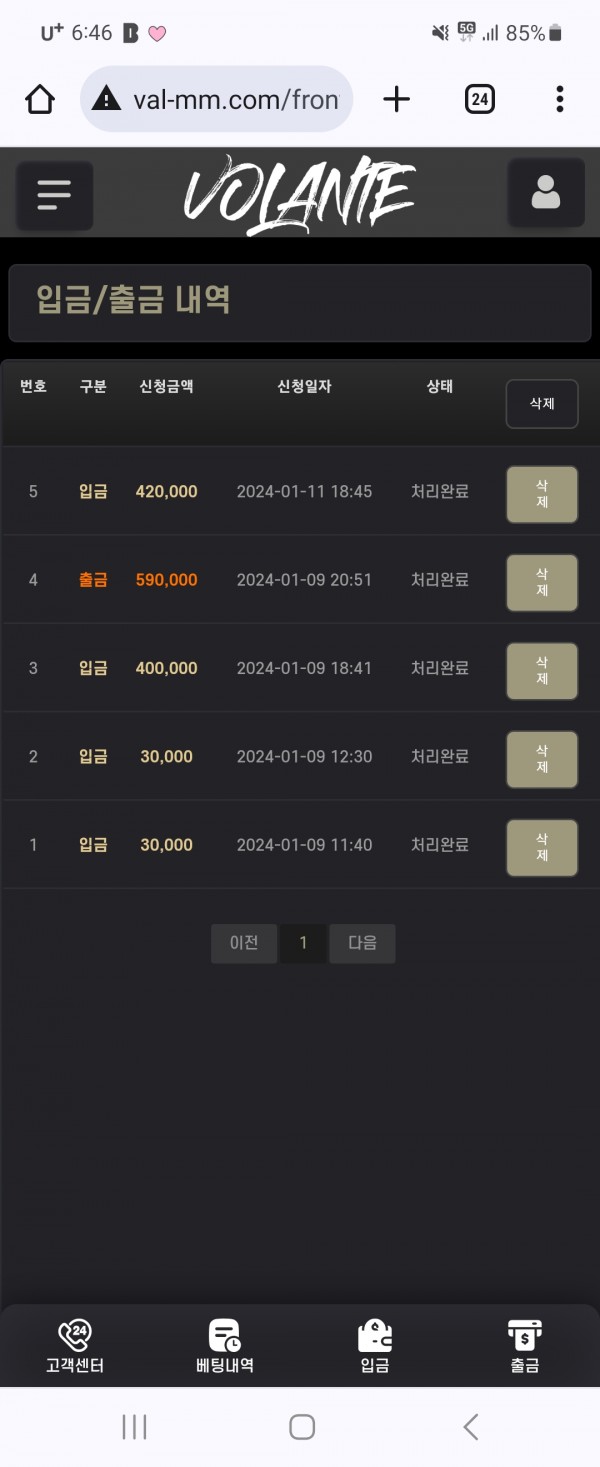Open 베팅내역 betting history

coord(225,1345)
